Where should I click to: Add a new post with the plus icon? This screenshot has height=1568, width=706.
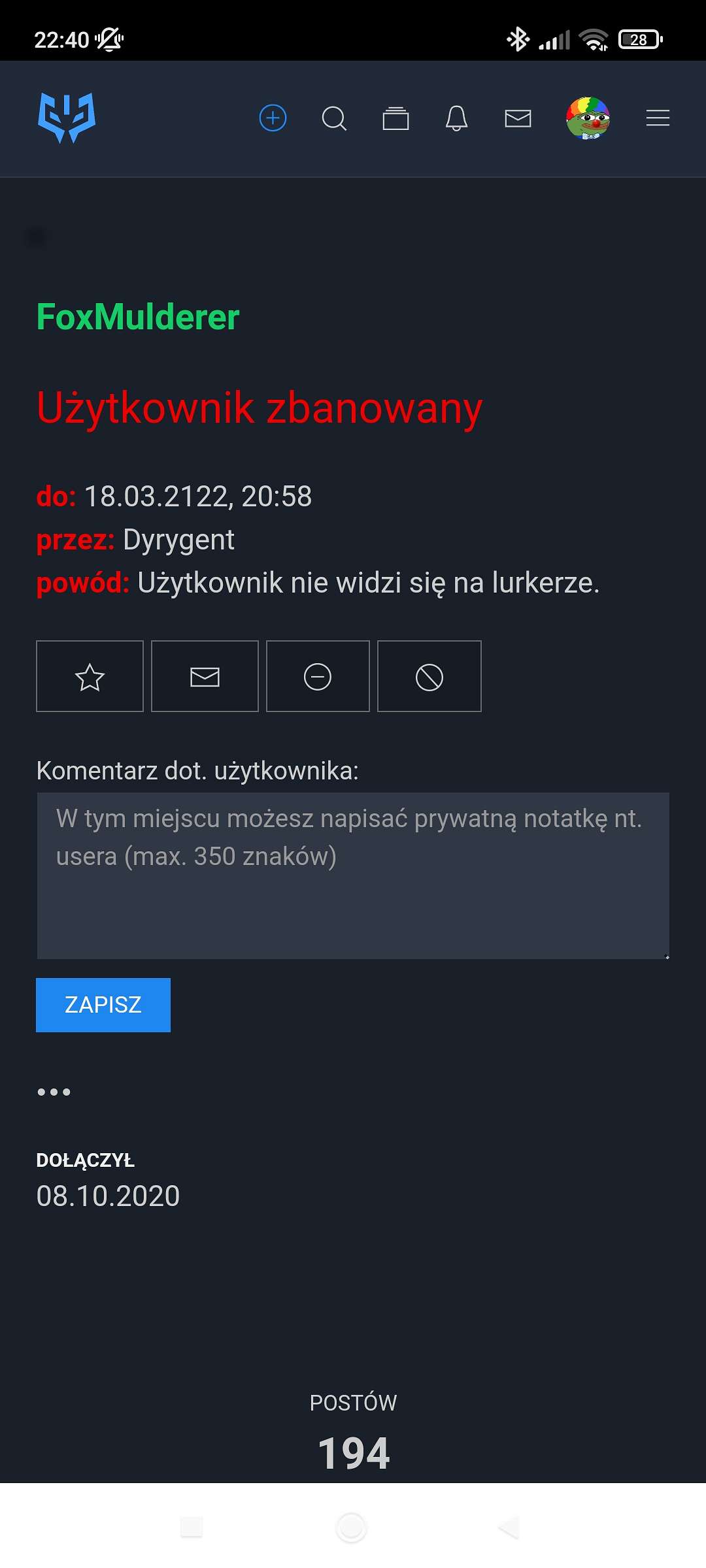[273, 118]
